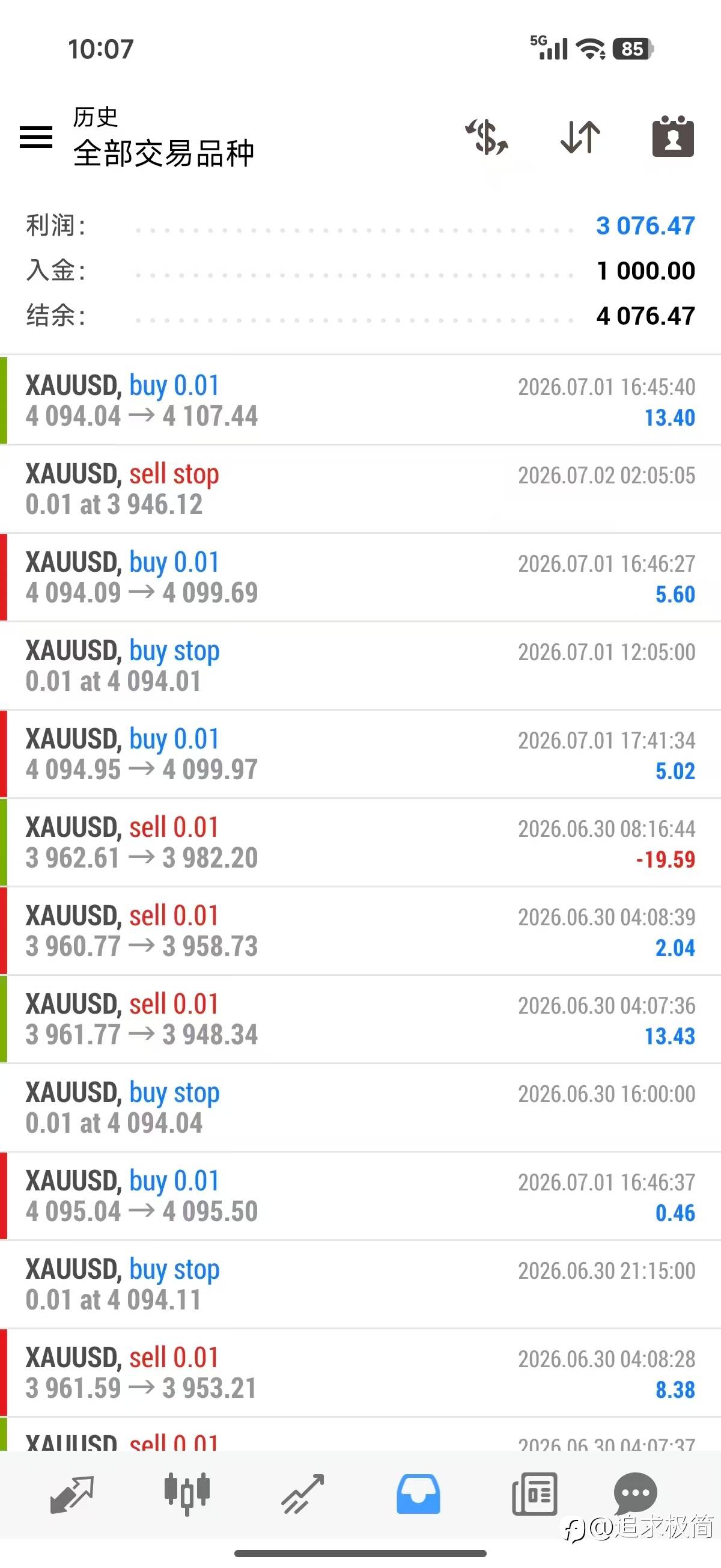Tap the sort arrows icon
The height and width of the screenshot is (1568, 721).
point(580,137)
